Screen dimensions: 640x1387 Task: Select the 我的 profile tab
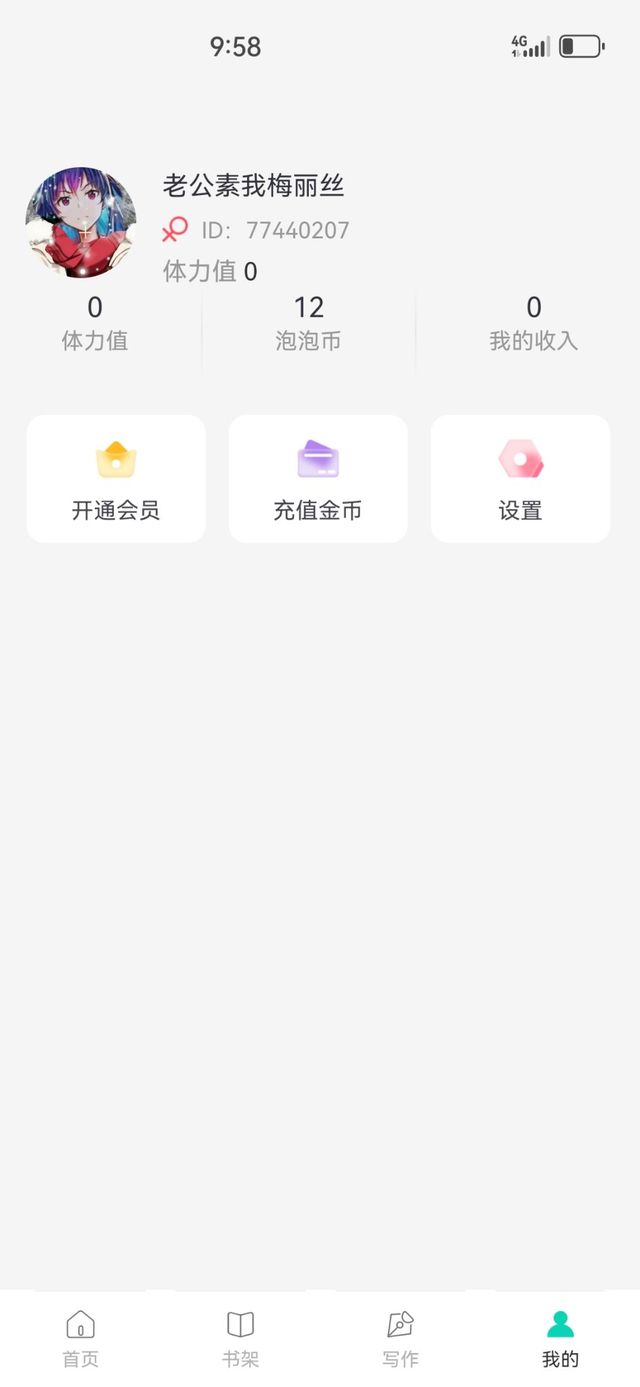tap(560, 1338)
